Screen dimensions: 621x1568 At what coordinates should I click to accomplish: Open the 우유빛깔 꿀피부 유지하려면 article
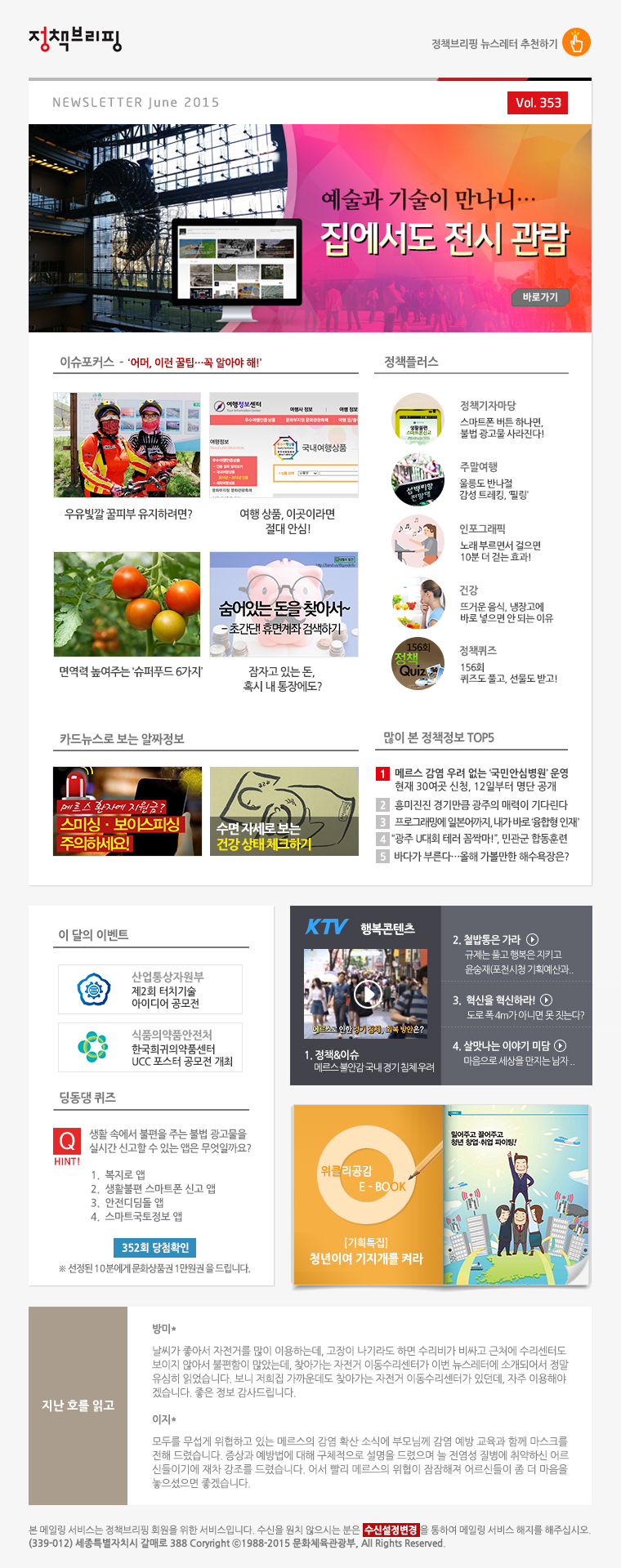pyautogui.click(x=127, y=445)
